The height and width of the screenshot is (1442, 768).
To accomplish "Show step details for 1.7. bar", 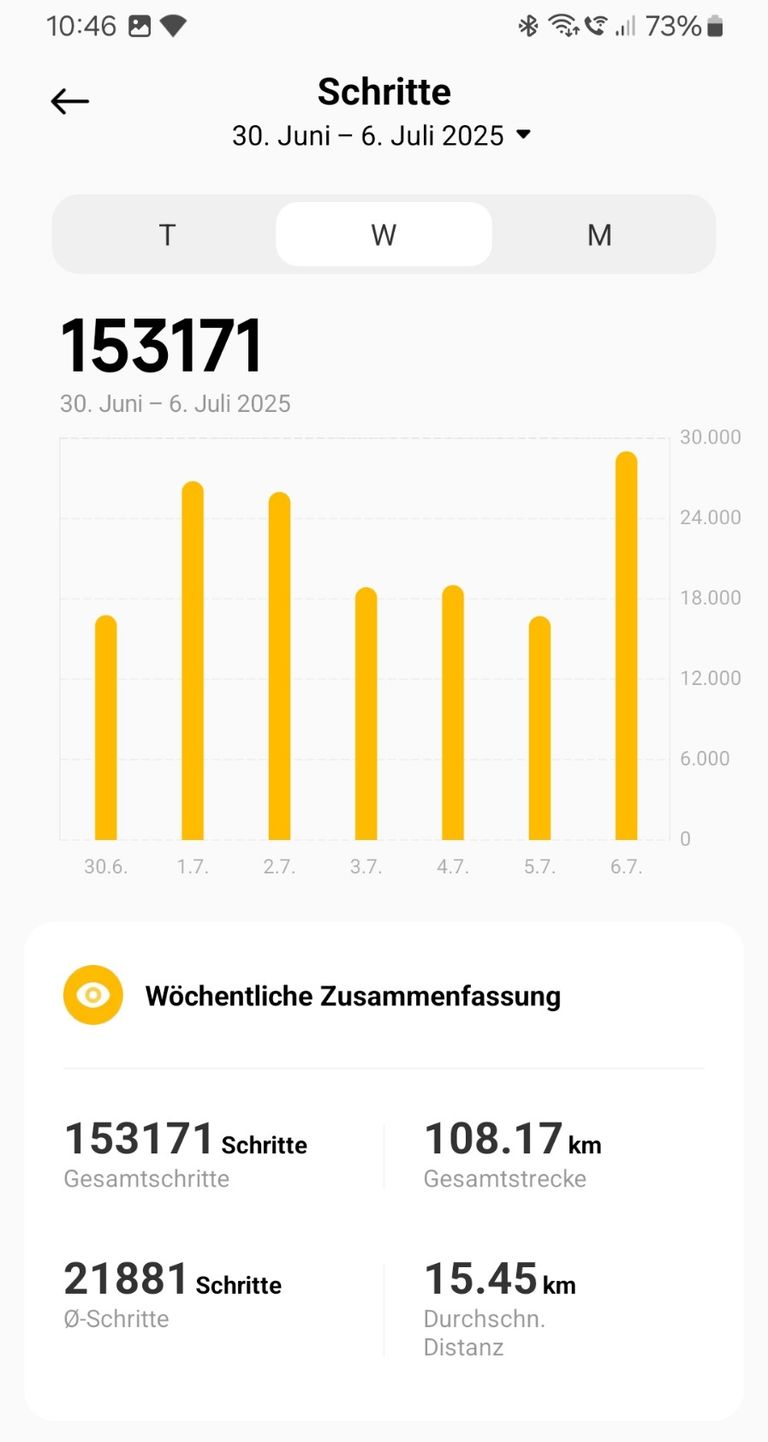I will [193, 661].
